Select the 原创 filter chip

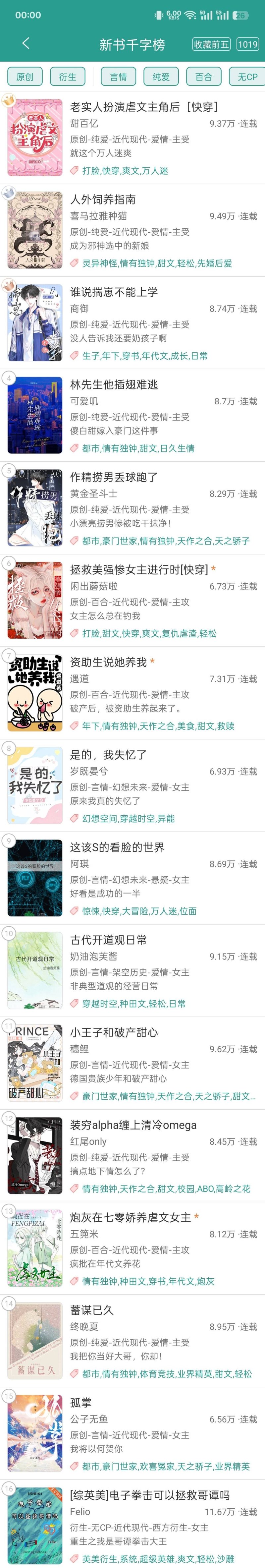click(25, 77)
